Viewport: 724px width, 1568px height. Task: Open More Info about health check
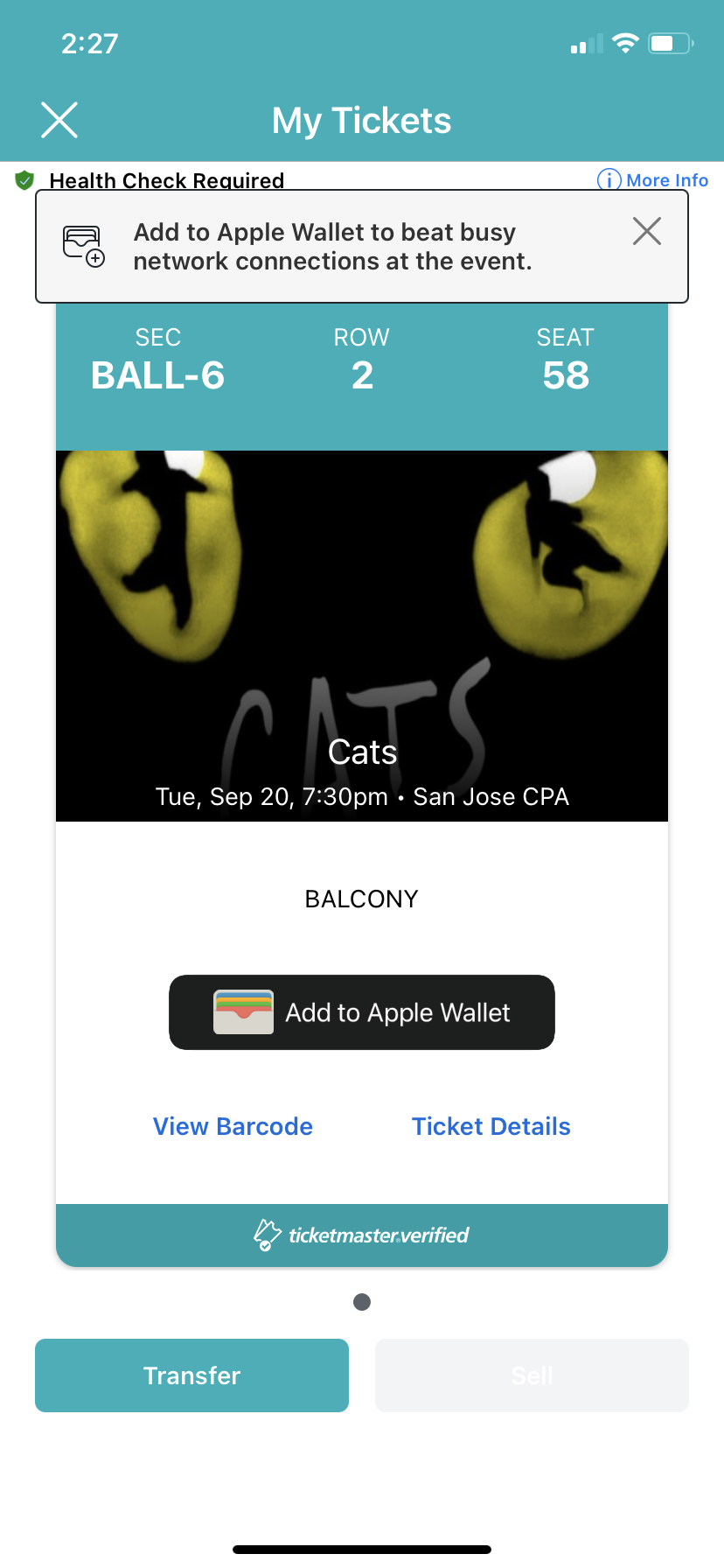tap(653, 180)
